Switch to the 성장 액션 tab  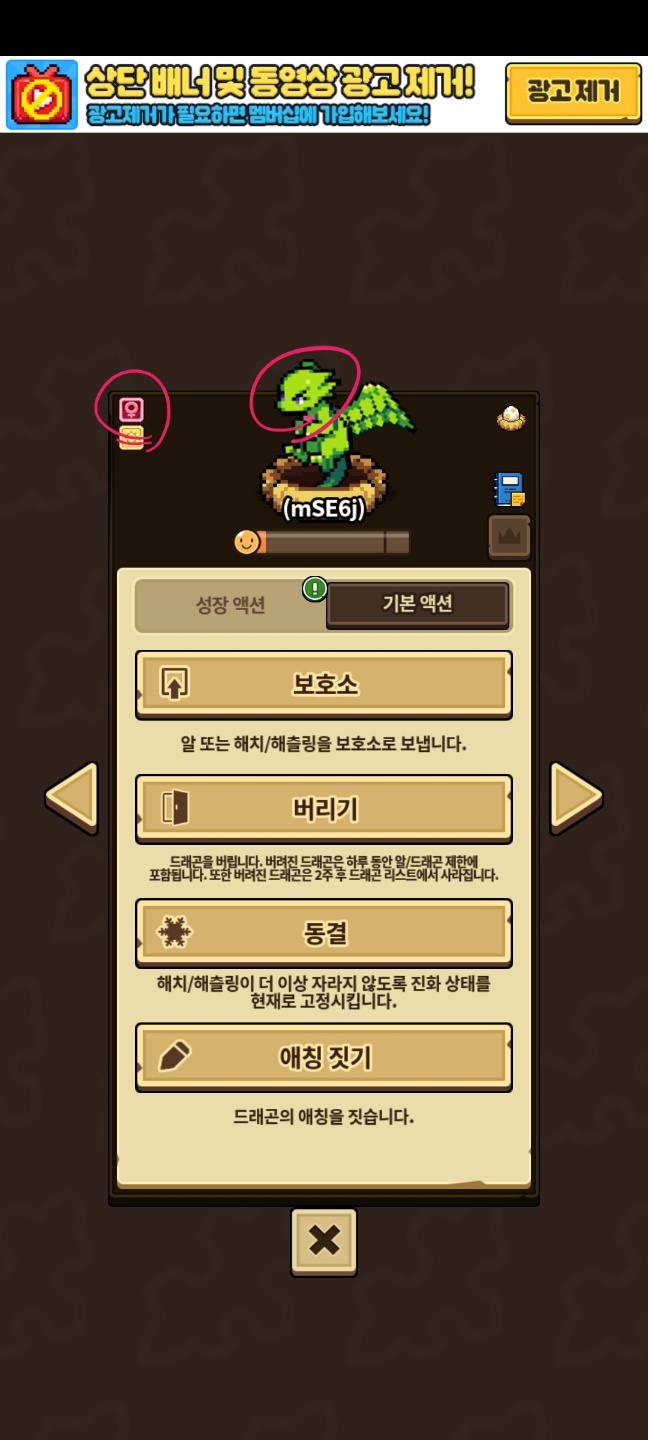coord(230,605)
